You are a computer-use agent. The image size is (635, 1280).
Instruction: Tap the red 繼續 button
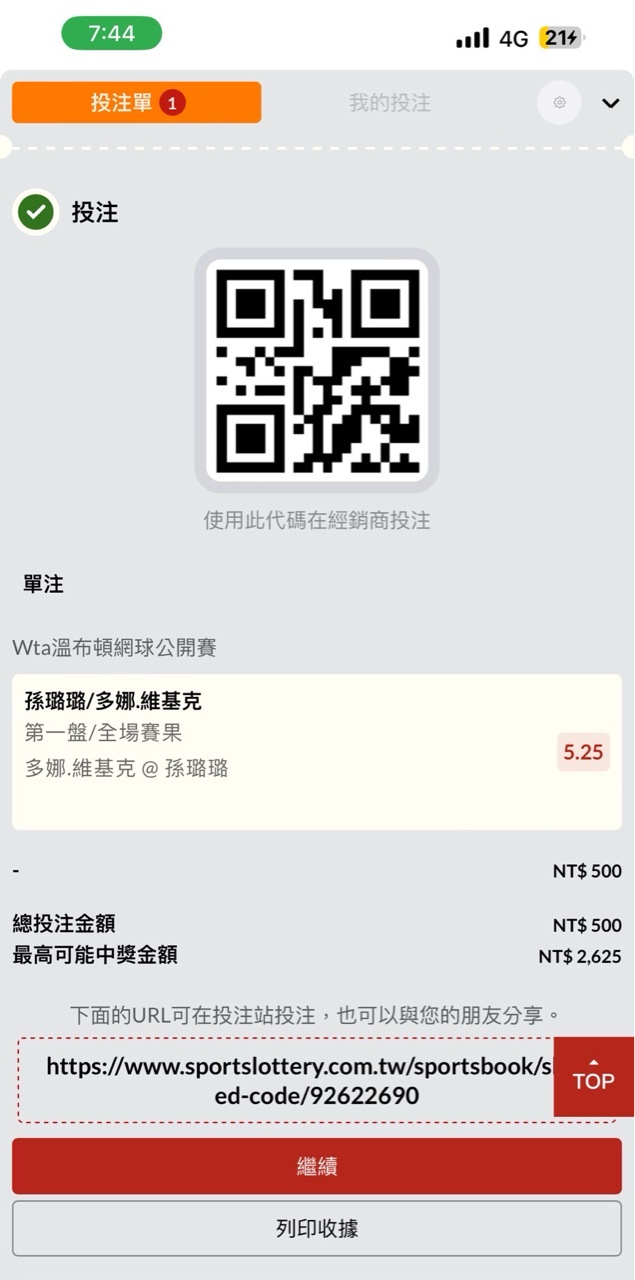317,1166
